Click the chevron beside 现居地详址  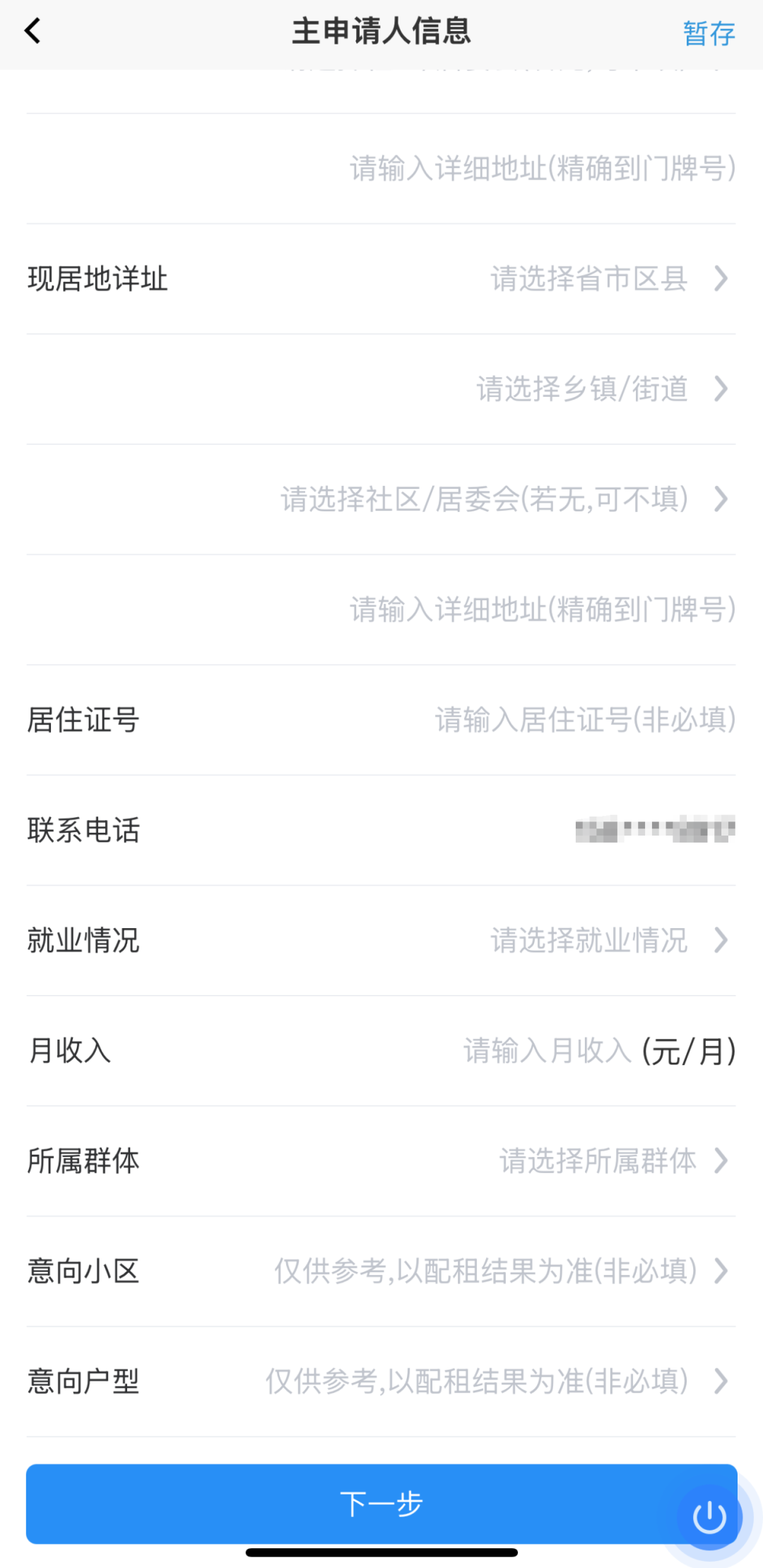click(721, 279)
